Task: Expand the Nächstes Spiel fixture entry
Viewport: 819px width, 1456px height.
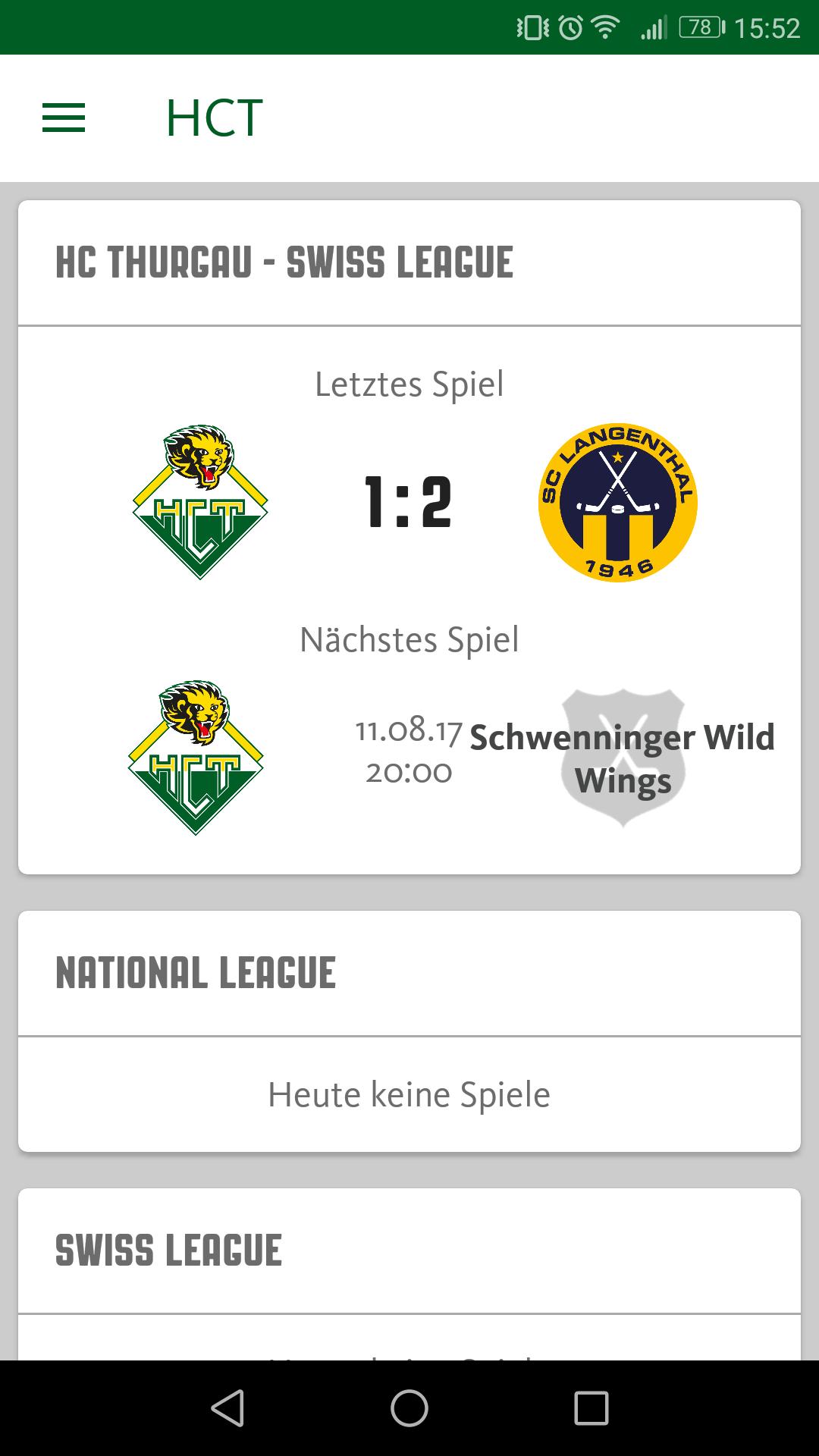Action: pyautogui.click(x=409, y=639)
